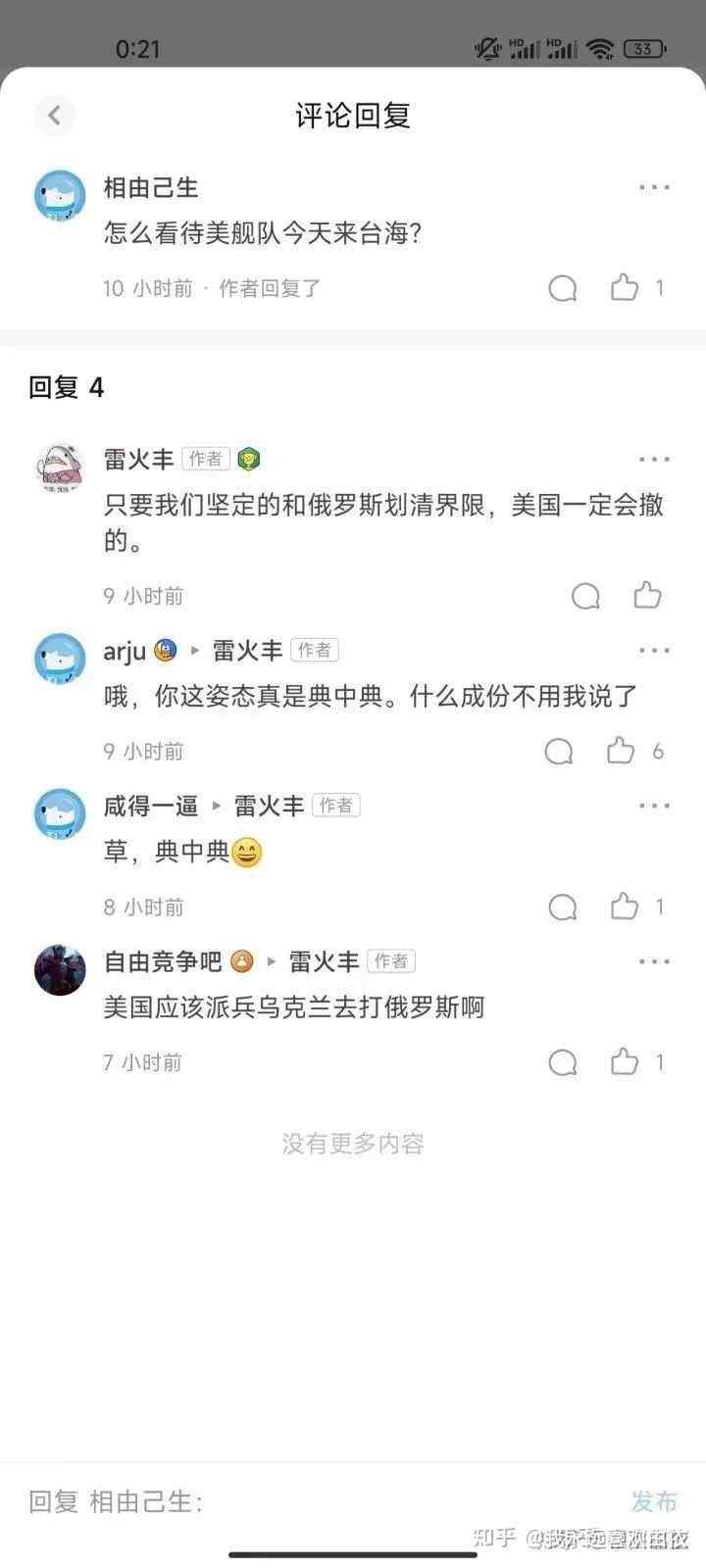Like 雷火丰's reply about 俄罗斯
Viewport: 706px width, 1568px height.
click(647, 595)
